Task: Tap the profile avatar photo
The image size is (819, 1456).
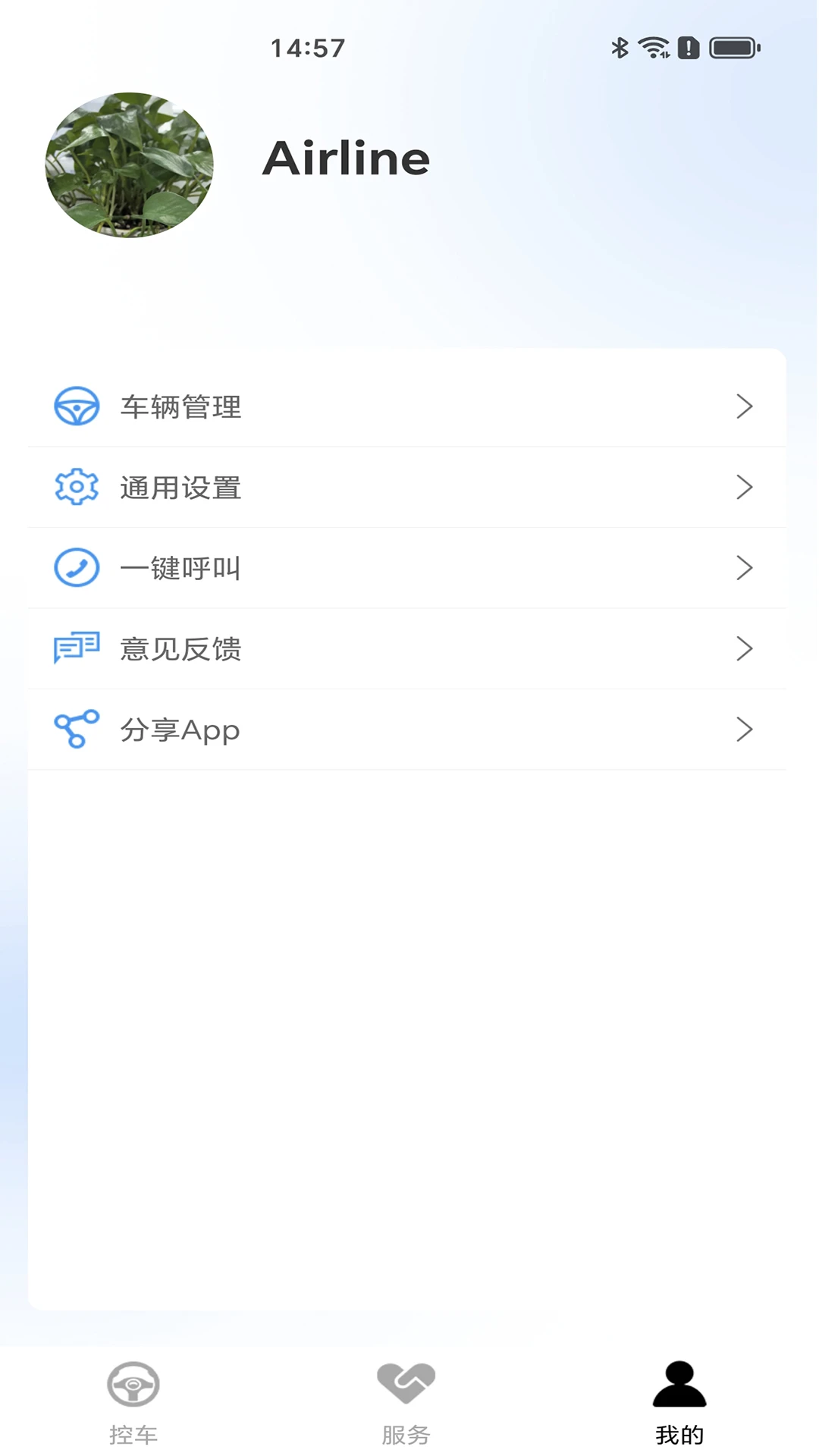Action: pyautogui.click(x=130, y=165)
